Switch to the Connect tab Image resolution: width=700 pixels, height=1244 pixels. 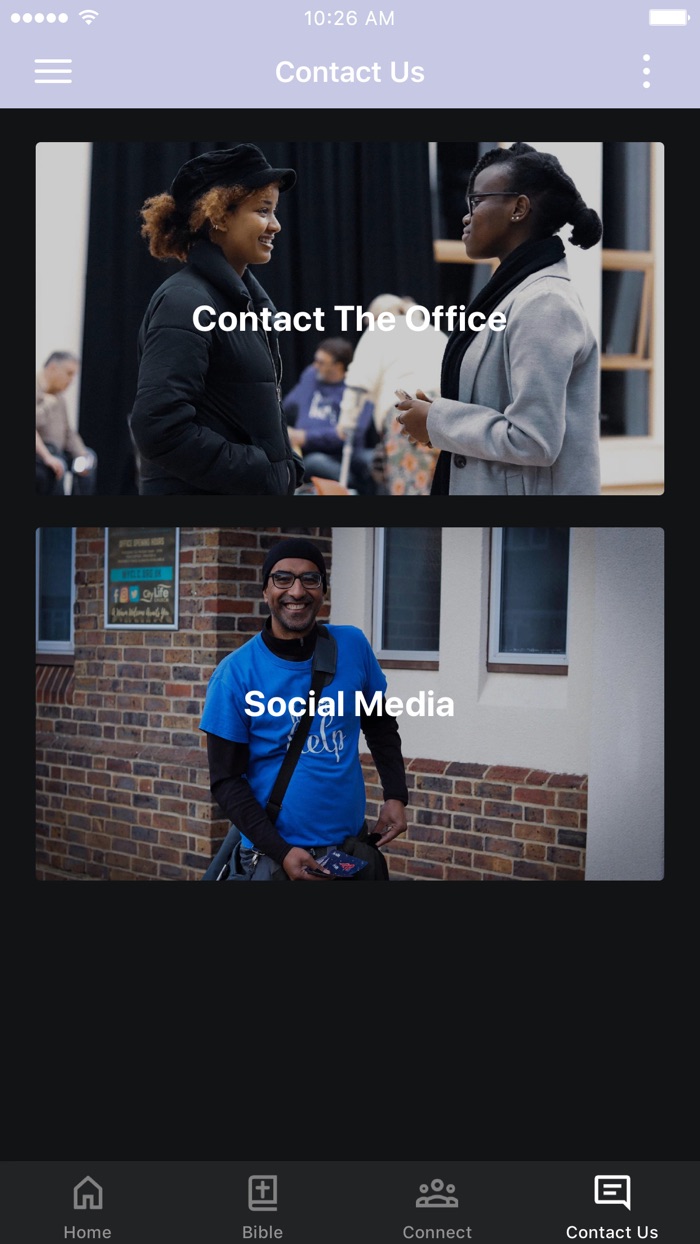point(437,1207)
